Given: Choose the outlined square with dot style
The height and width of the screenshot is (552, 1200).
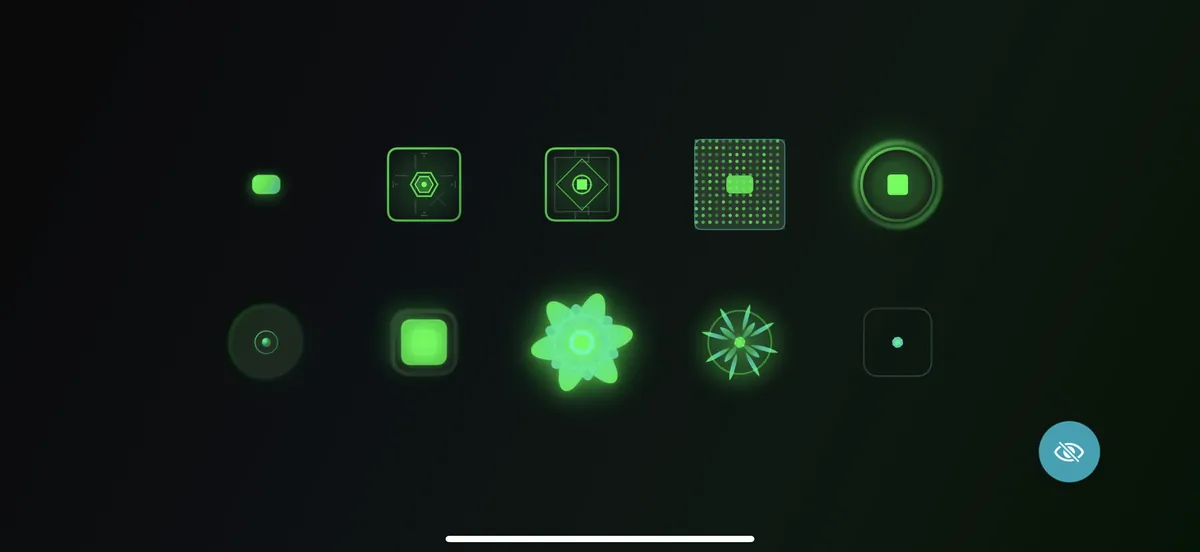Looking at the screenshot, I should pyautogui.click(x=897, y=342).
